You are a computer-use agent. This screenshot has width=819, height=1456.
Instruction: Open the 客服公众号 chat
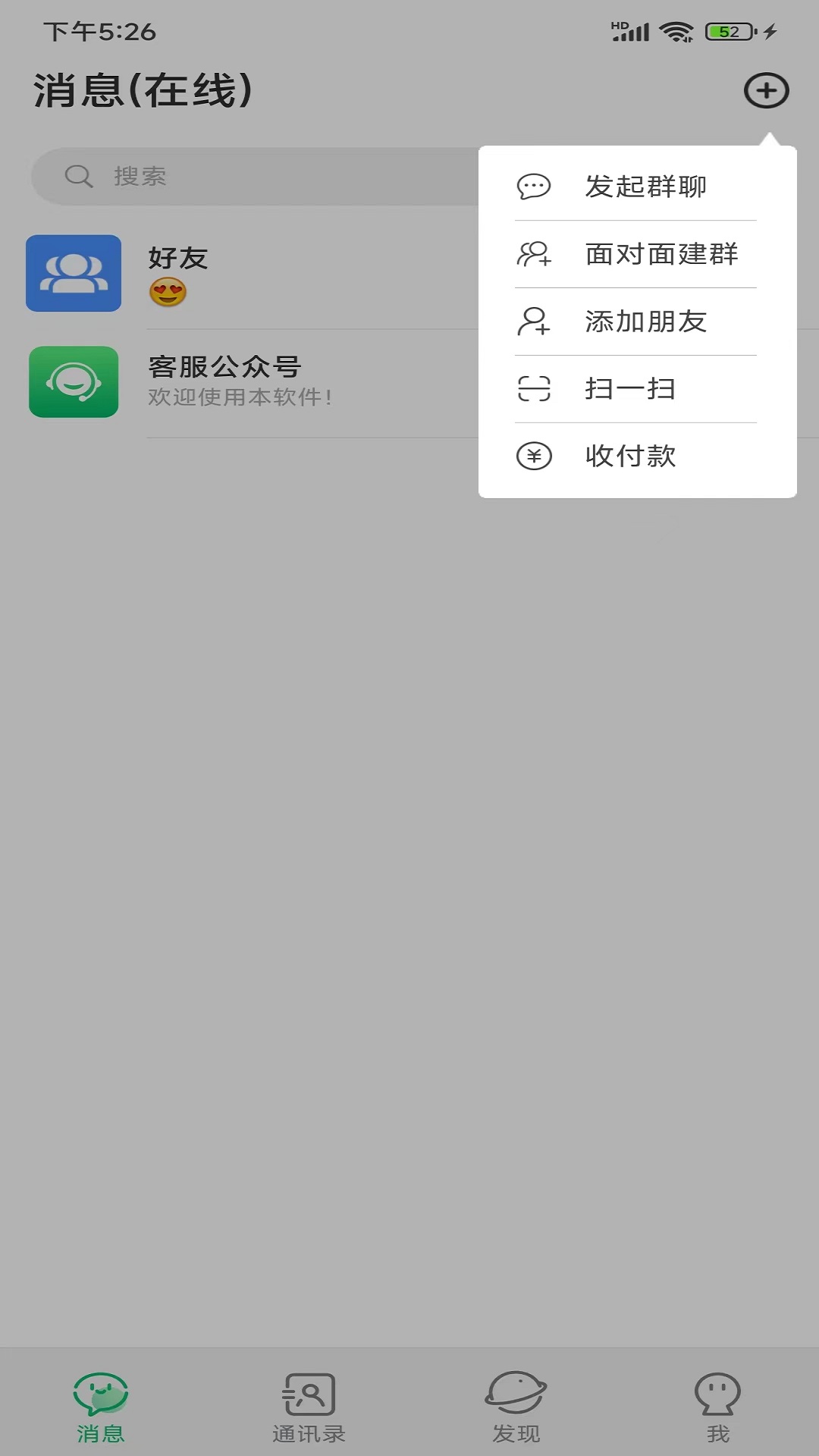coord(265,383)
